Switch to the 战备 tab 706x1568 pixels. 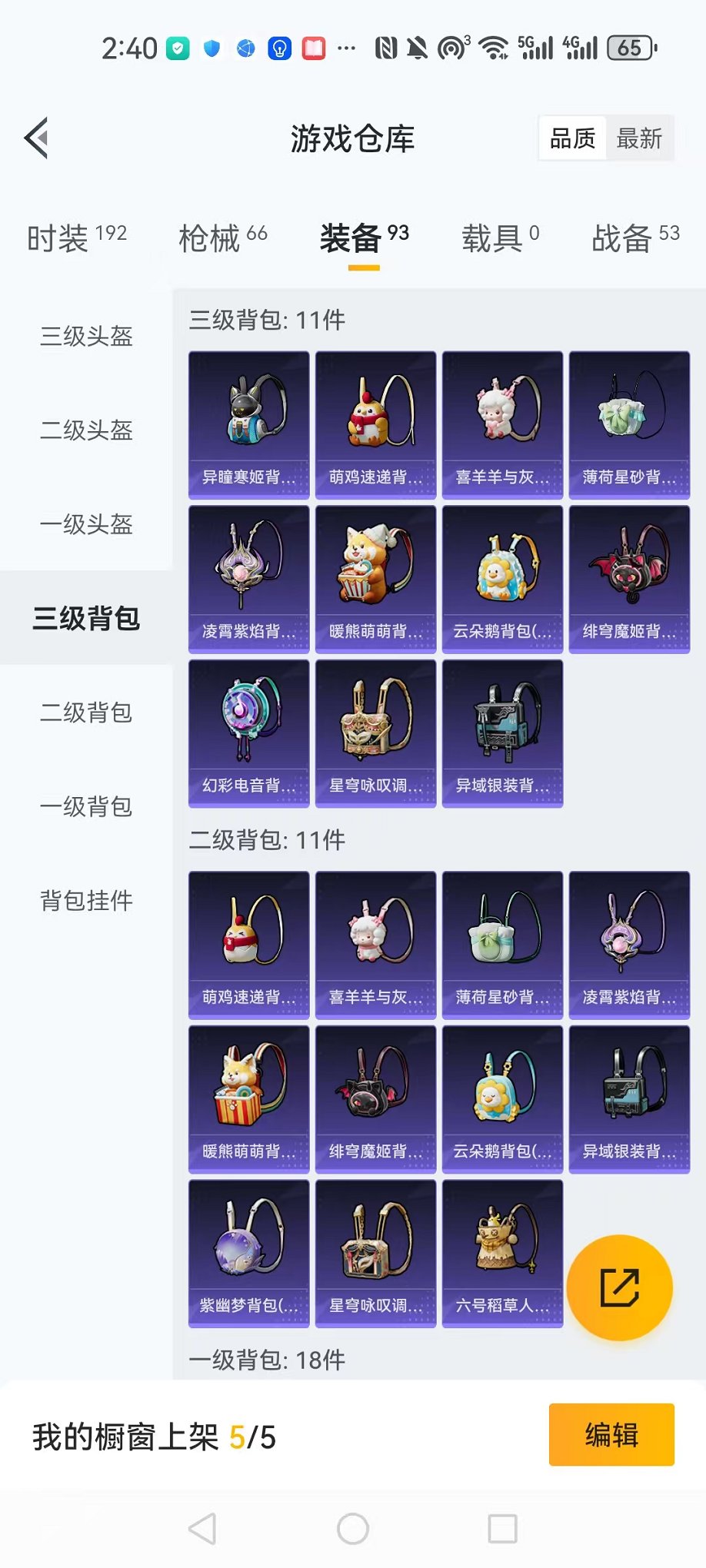coord(634,238)
